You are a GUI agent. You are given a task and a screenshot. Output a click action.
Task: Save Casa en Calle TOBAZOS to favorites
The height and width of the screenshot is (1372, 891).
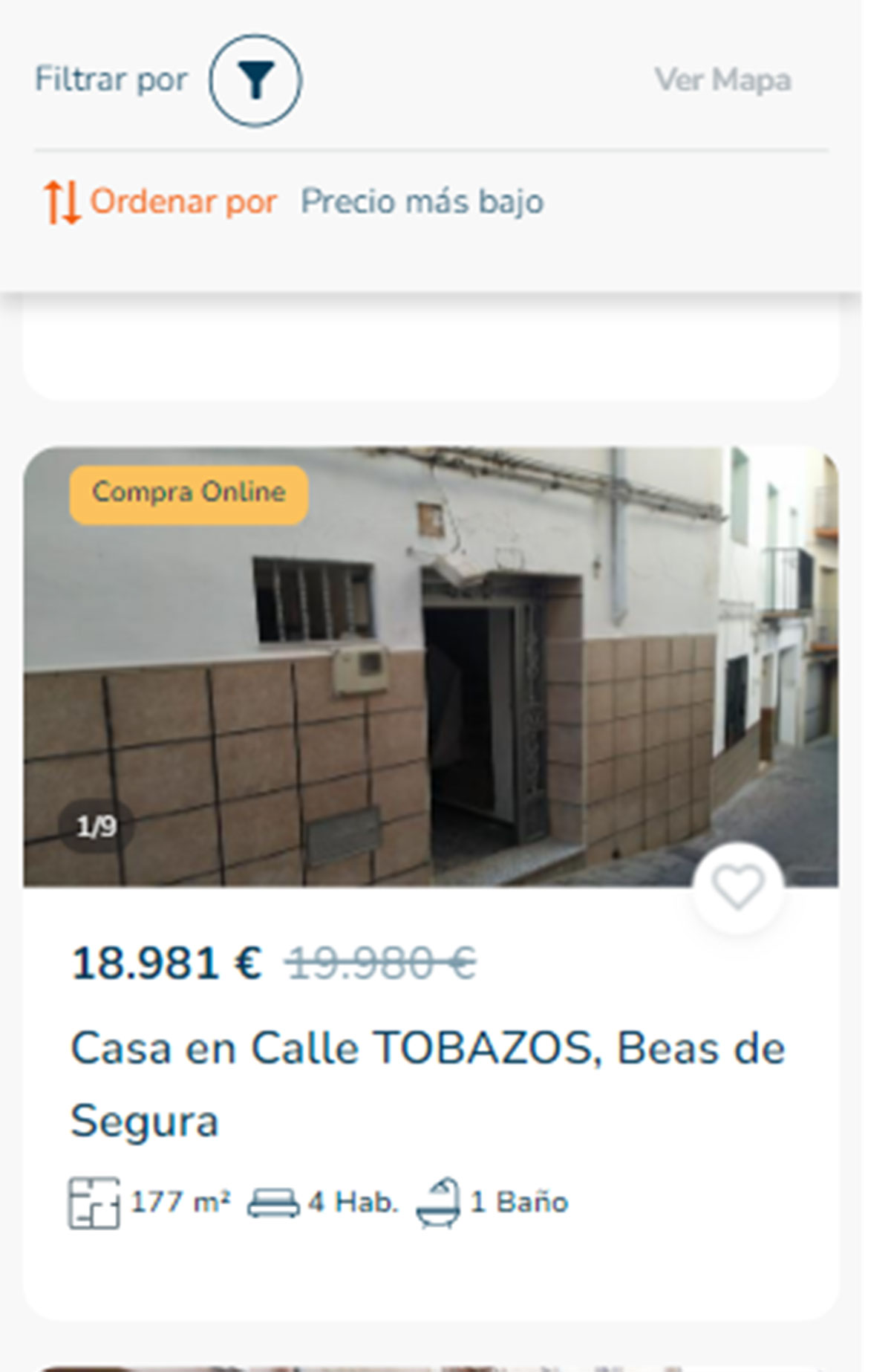(737, 887)
